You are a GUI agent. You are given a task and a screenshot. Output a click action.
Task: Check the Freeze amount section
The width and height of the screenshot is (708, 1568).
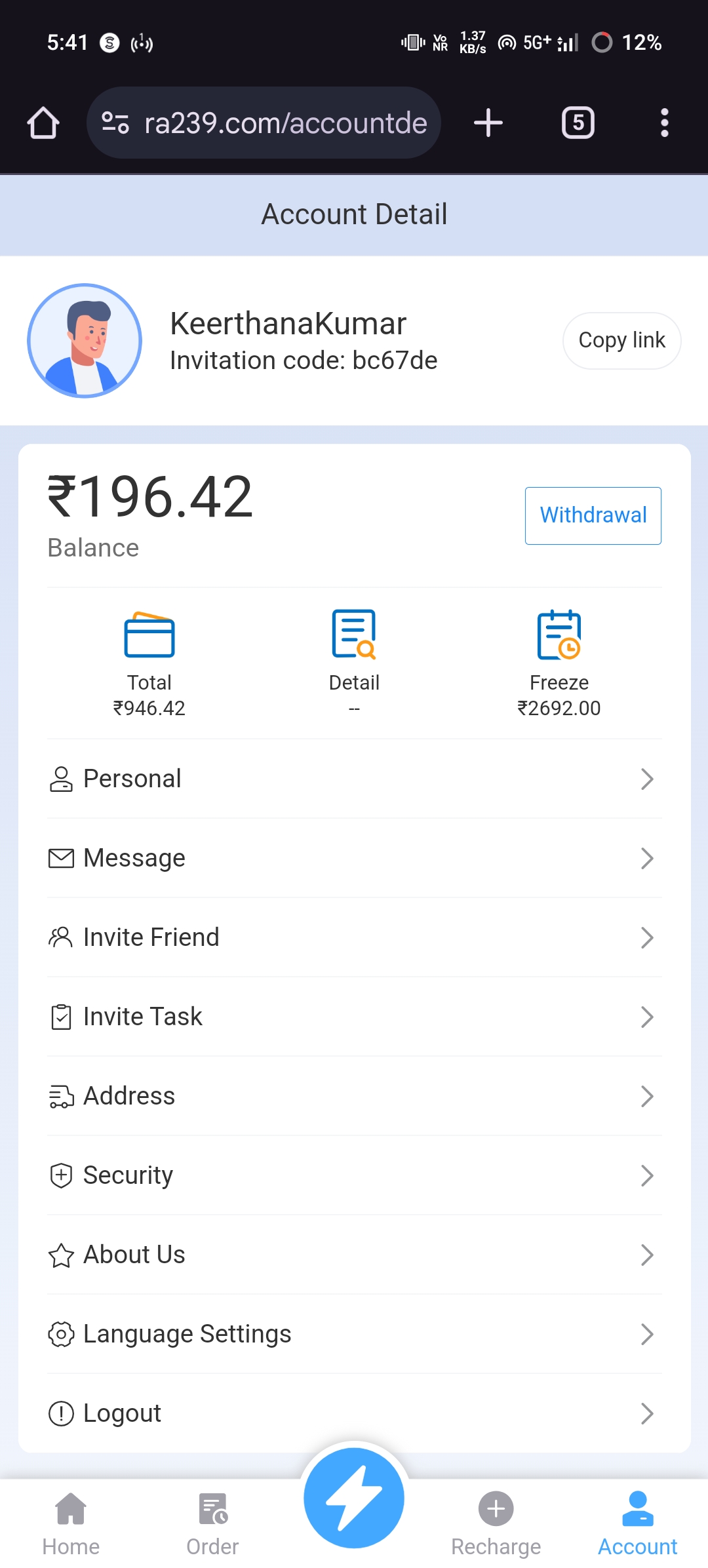(559, 663)
